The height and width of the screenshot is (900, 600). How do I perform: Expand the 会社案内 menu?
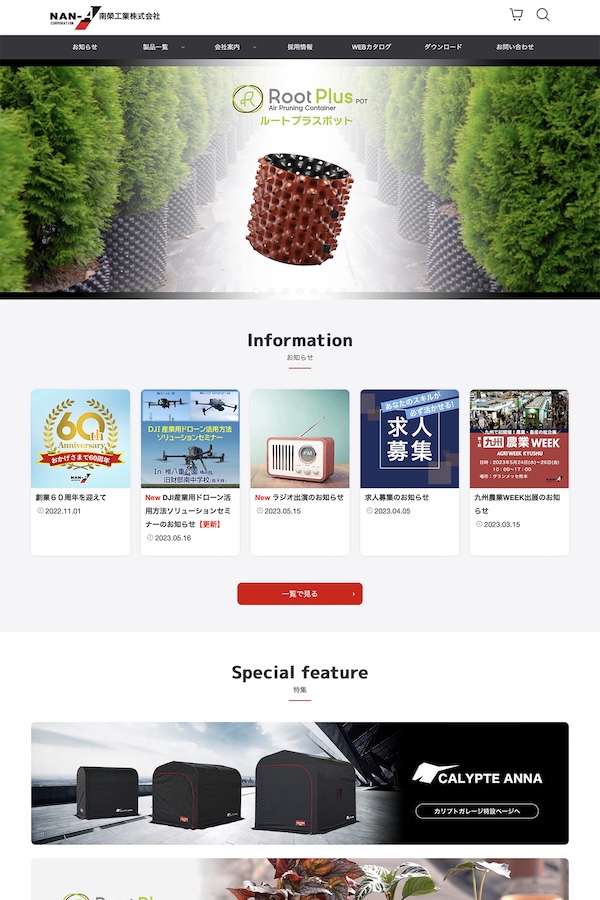click(x=227, y=47)
